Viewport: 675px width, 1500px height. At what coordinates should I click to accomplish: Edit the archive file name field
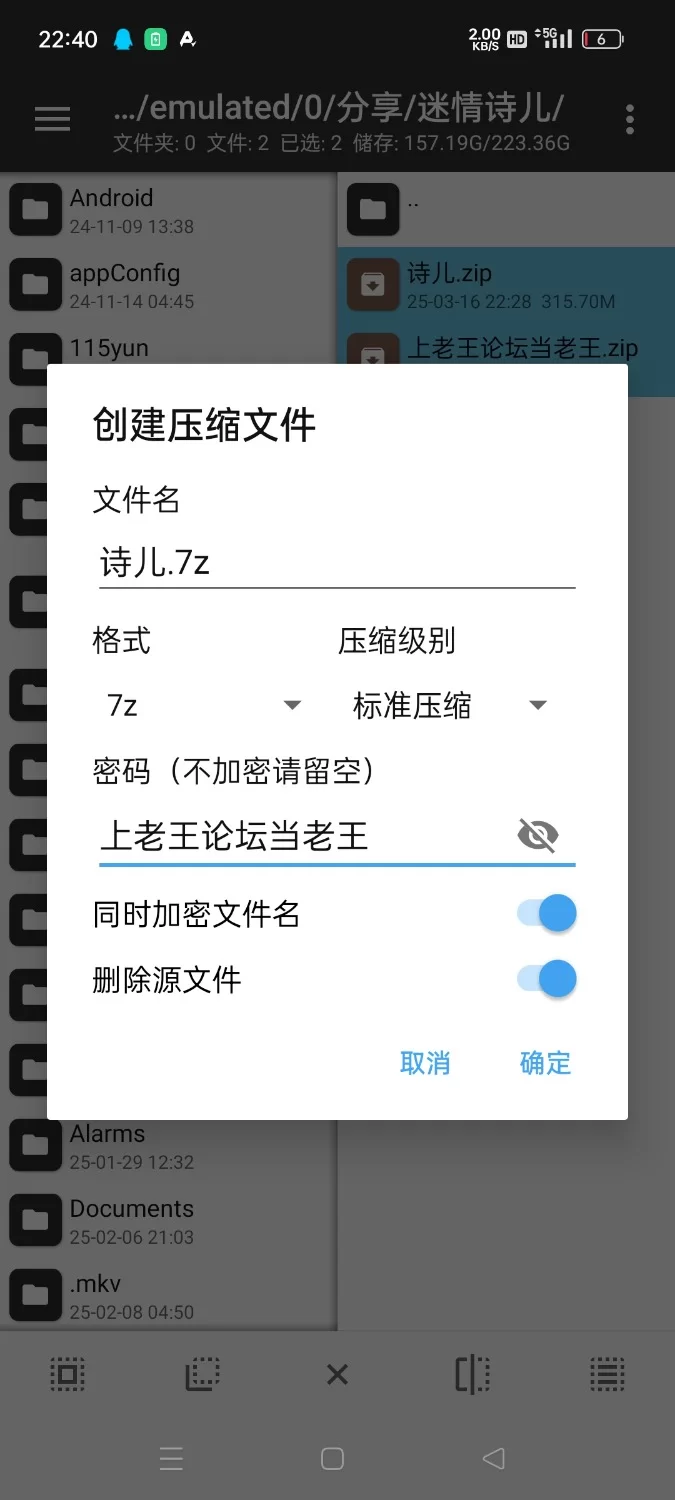336,563
